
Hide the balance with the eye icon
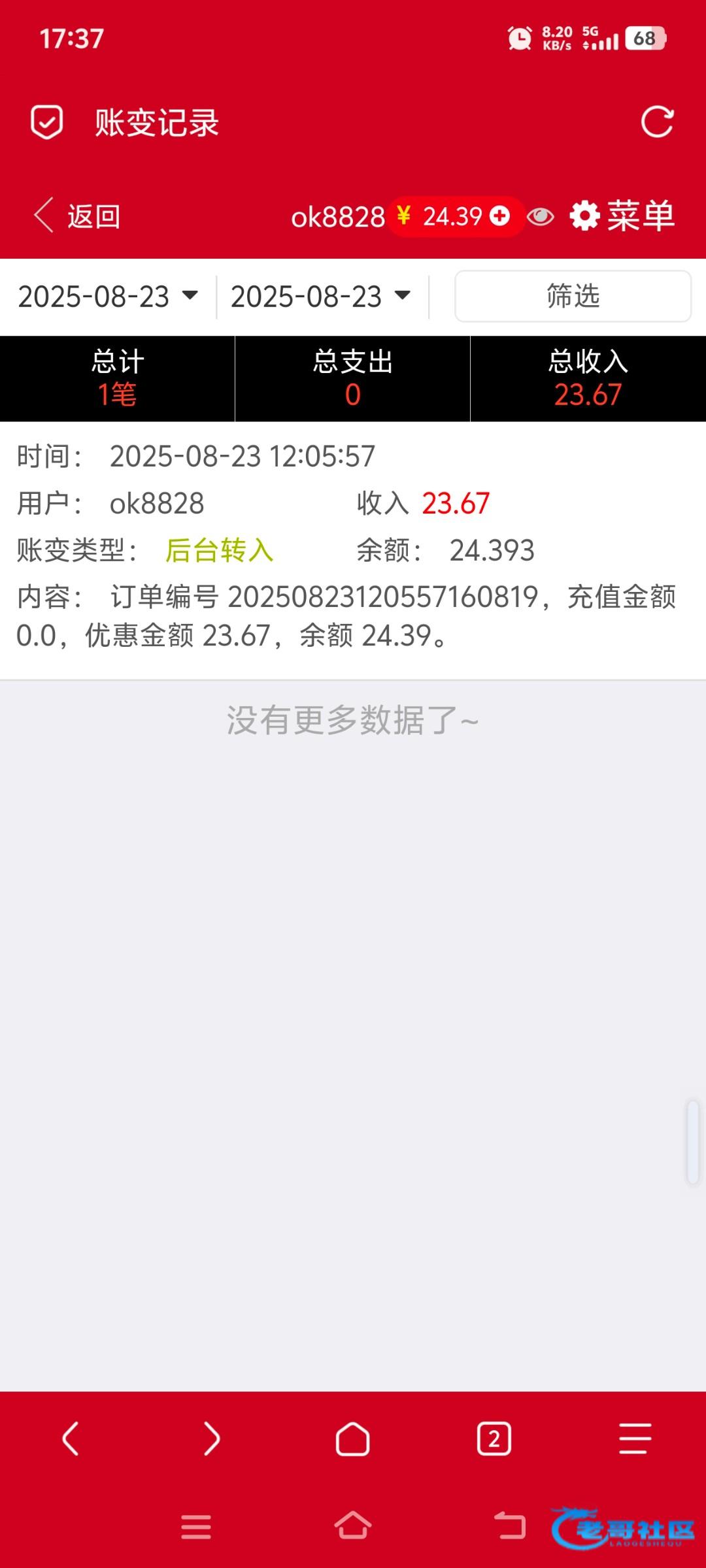pyautogui.click(x=541, y=216)
